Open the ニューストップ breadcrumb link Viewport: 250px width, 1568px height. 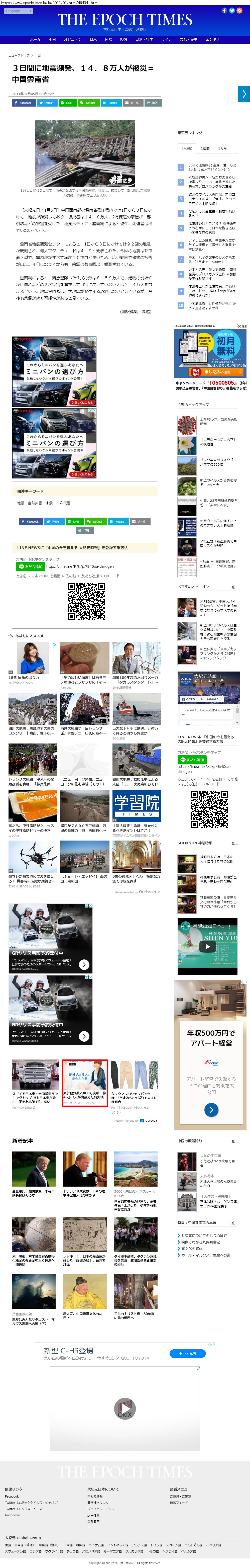click(18, 55)
